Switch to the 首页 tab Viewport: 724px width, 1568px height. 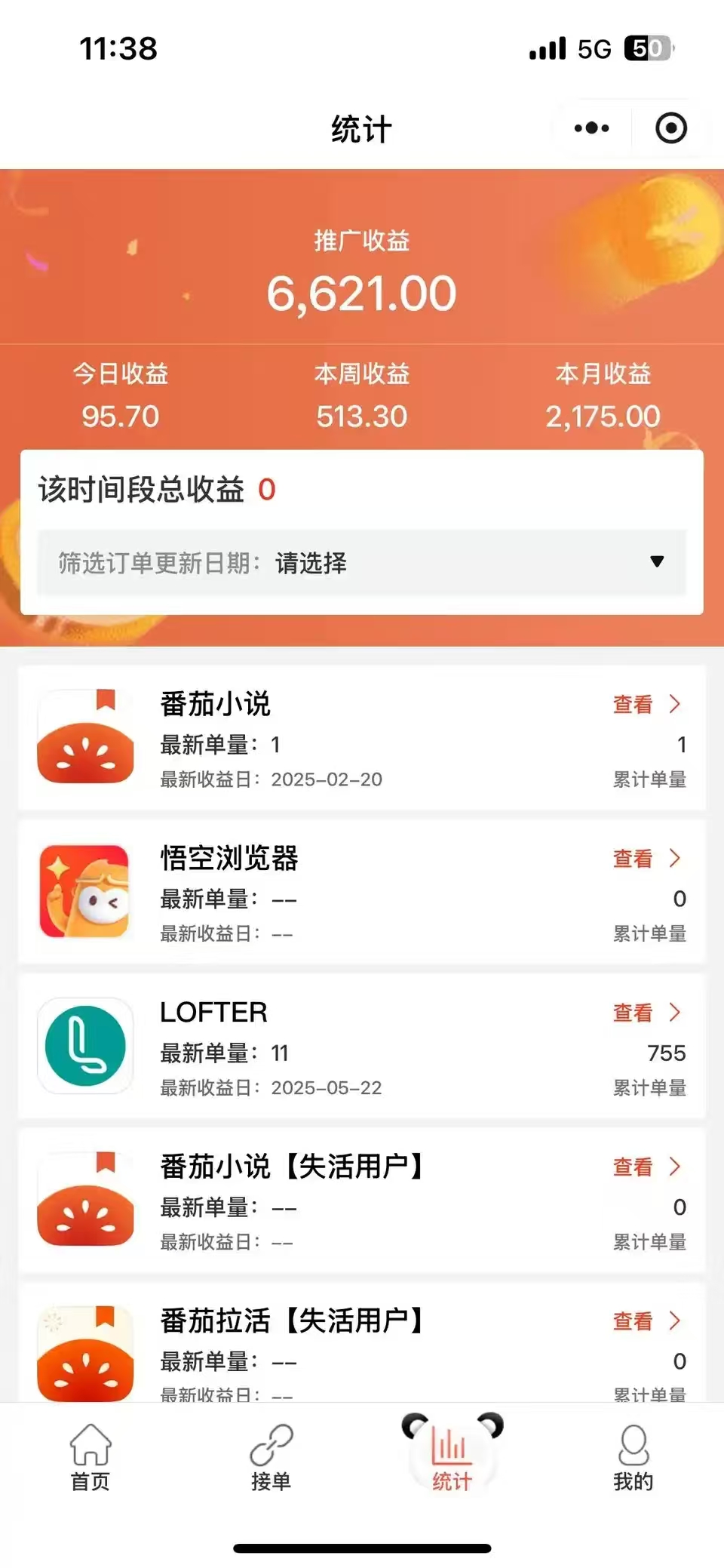[90, 1458]
